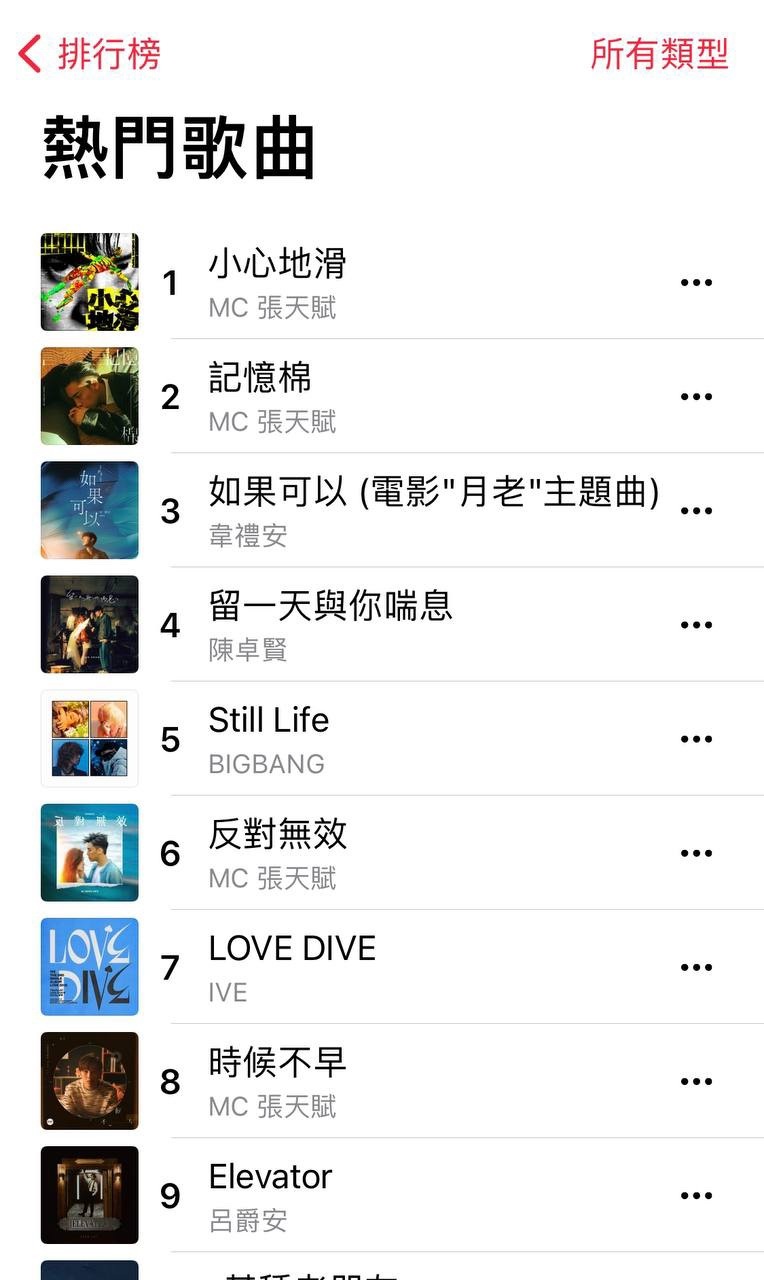Open the three-dot menu for Still Life
The width and height of the screenshot is (764, 1280).
tap(696, 739)
